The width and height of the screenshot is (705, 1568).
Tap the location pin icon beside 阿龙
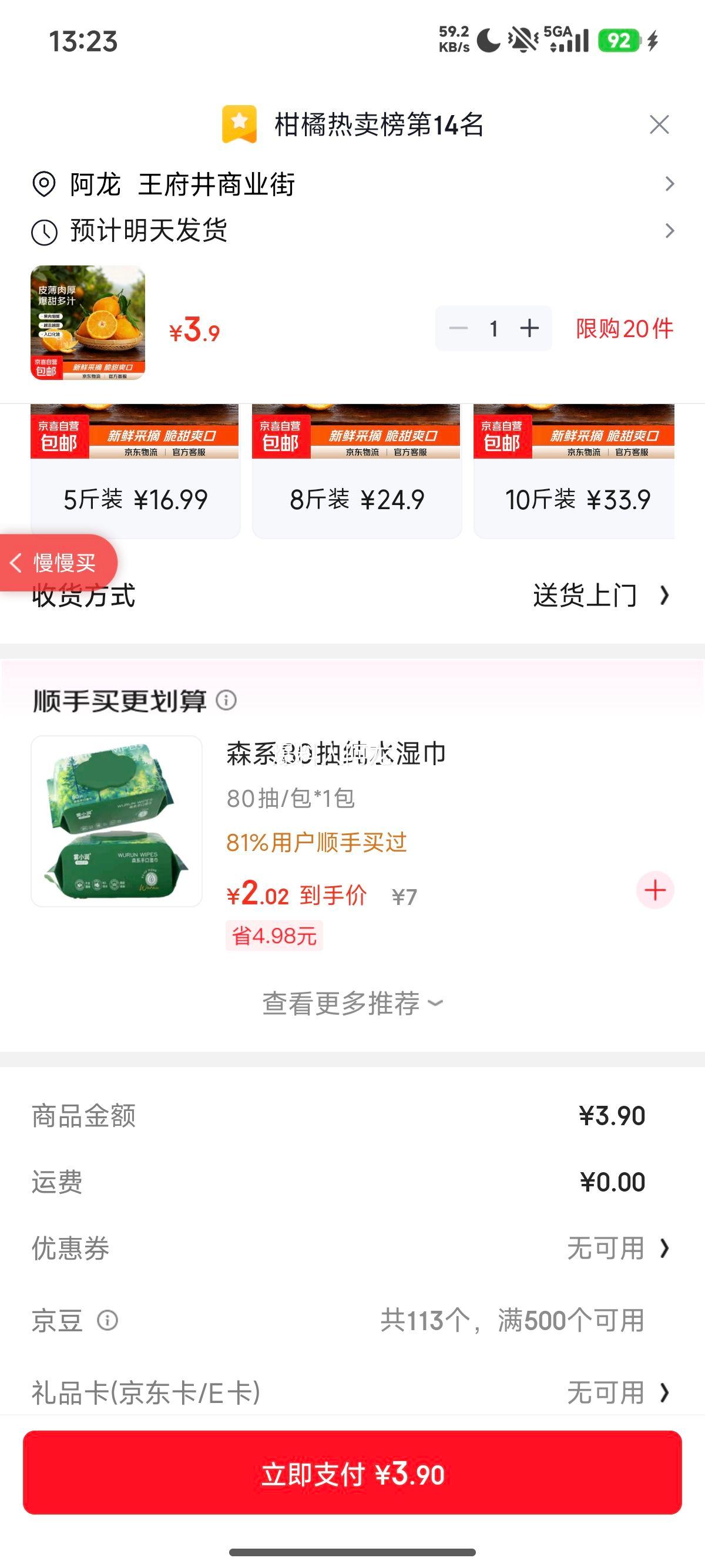[43, 184]
